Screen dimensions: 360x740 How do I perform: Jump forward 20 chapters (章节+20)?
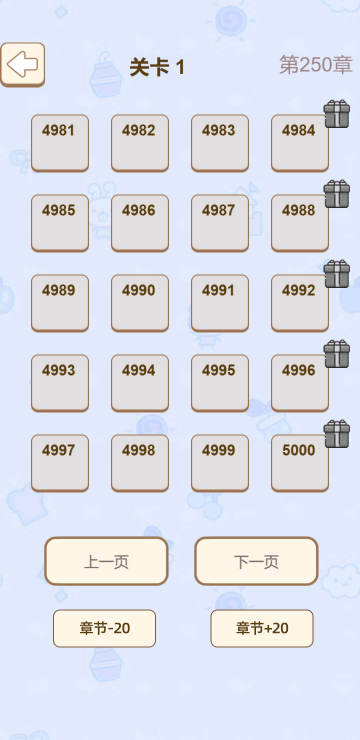coord(262,628)
